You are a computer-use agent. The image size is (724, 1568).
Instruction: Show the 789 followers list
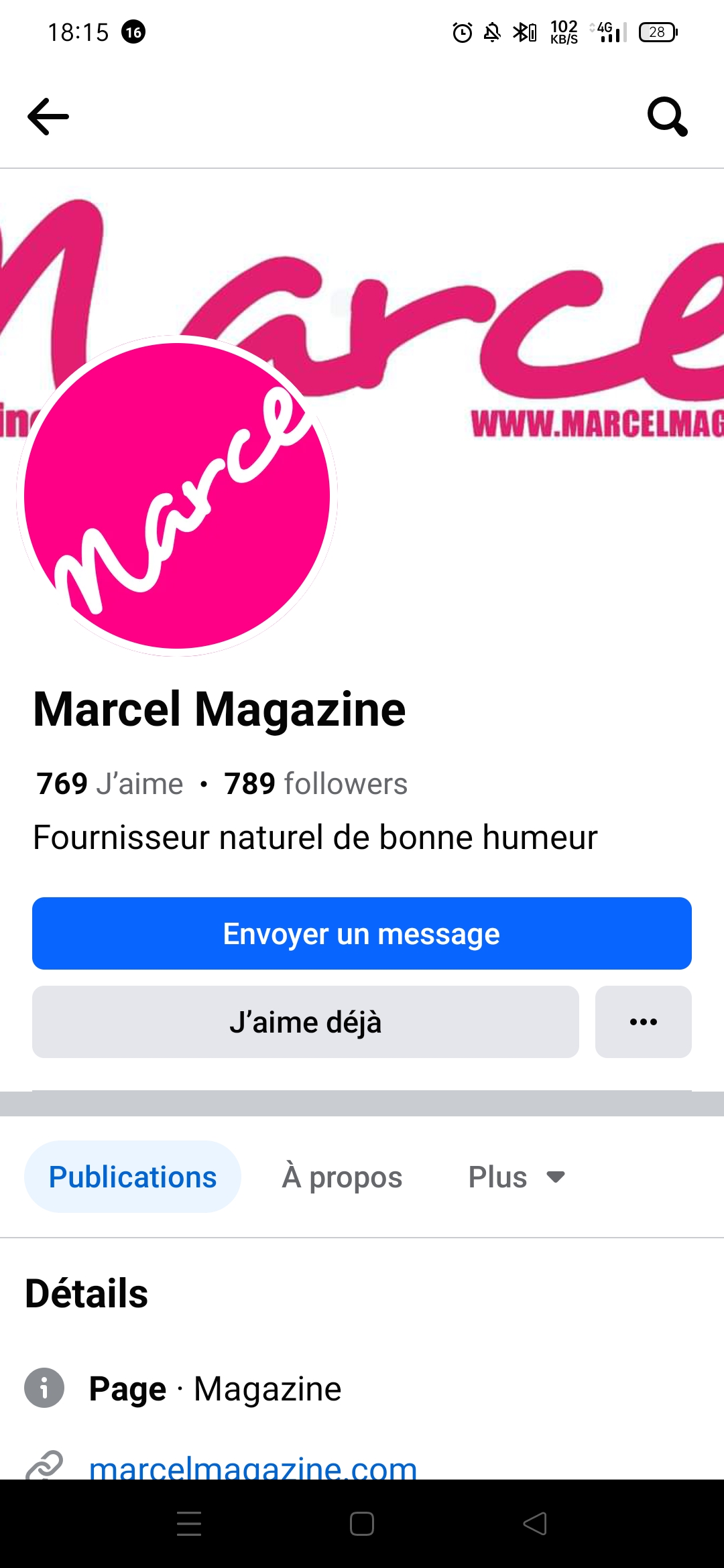(x=316, y=783)
